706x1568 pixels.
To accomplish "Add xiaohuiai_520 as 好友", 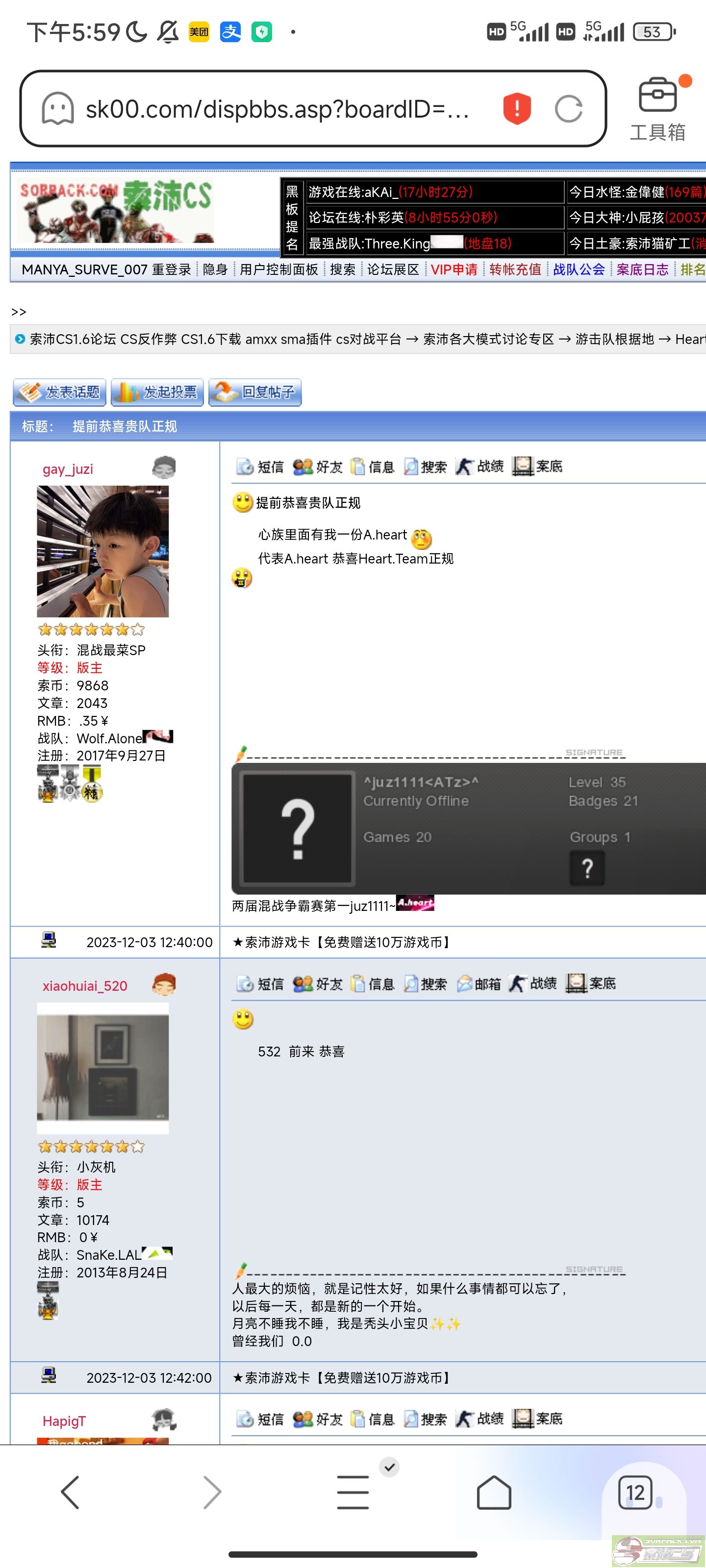I will 317,983.
